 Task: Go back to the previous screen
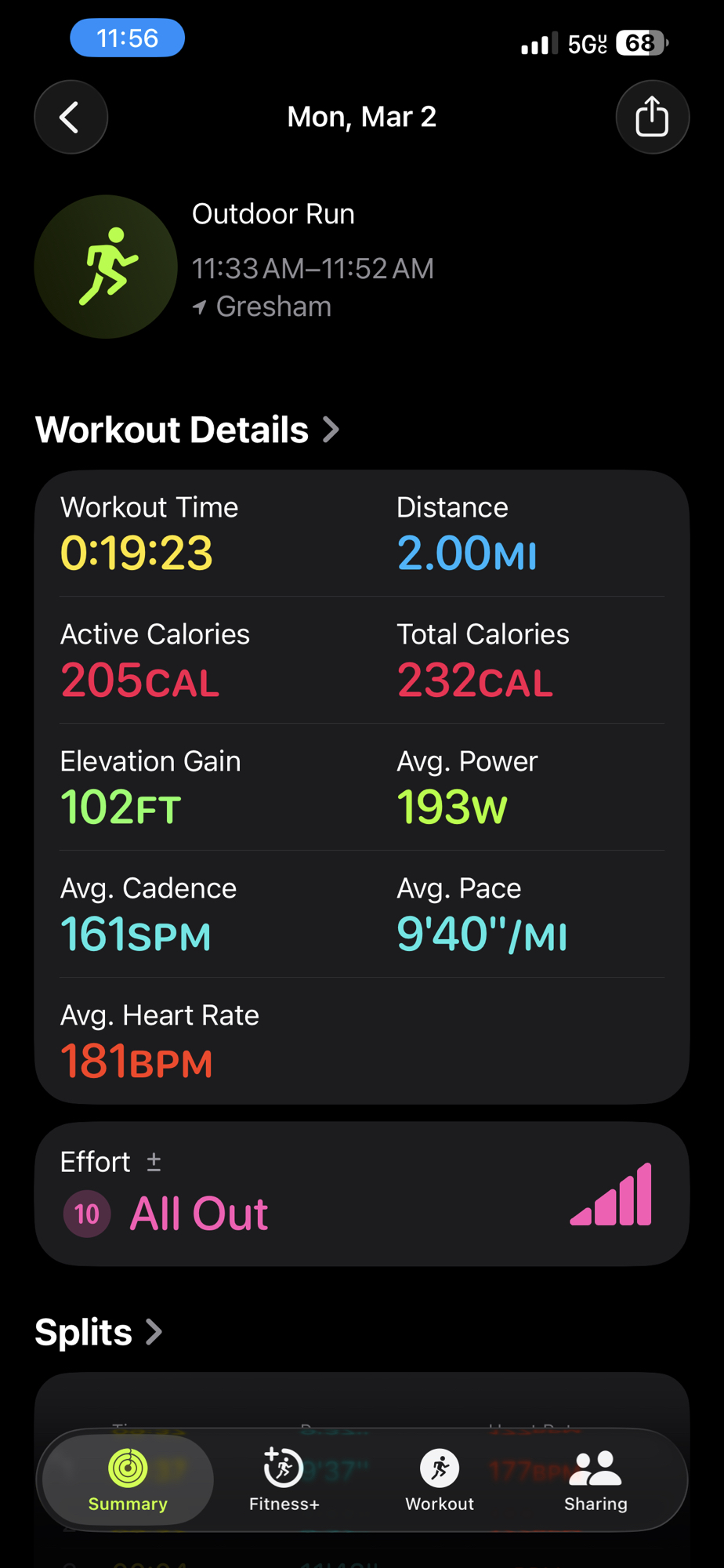[x=71, y=118]
